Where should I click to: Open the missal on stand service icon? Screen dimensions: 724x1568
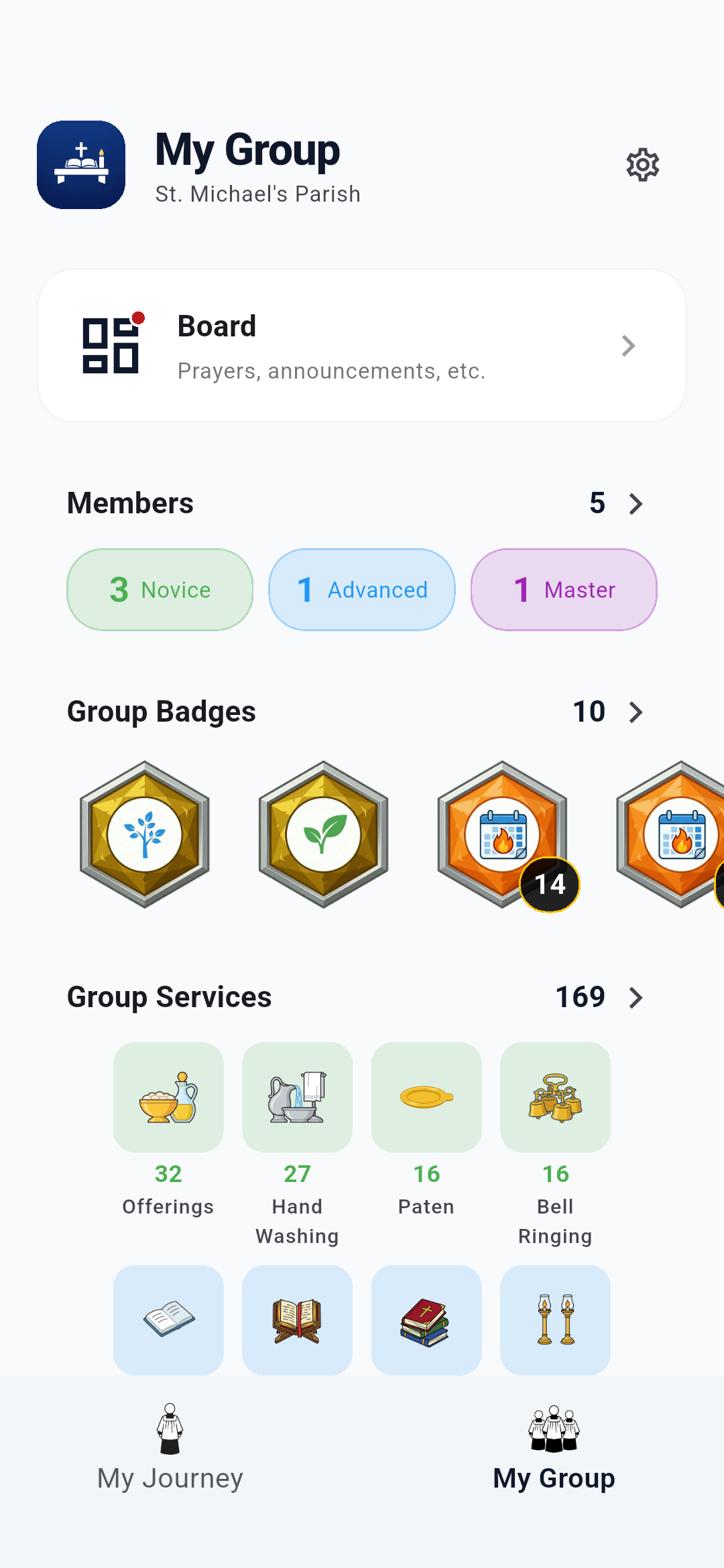tap(297, 1320)
